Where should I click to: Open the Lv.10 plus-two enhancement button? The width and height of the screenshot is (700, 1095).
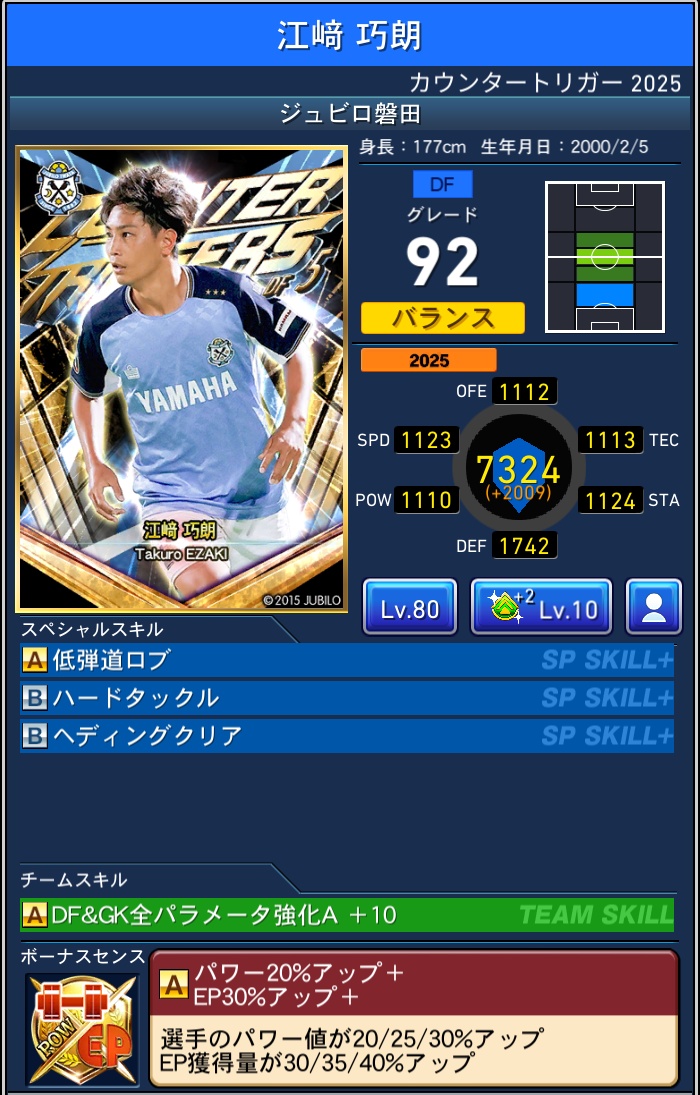coord(541,607)
